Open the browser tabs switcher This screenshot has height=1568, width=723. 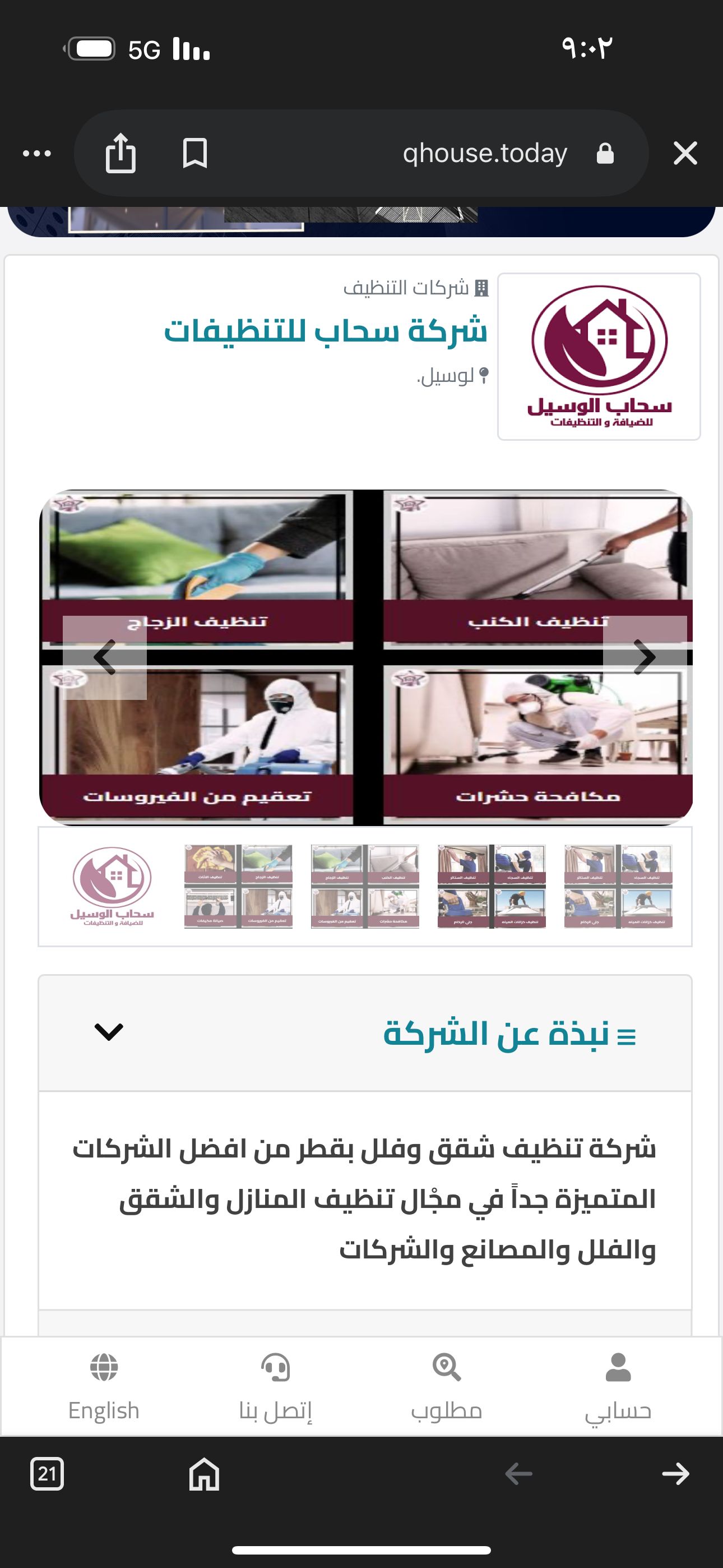coord(47,1474)
